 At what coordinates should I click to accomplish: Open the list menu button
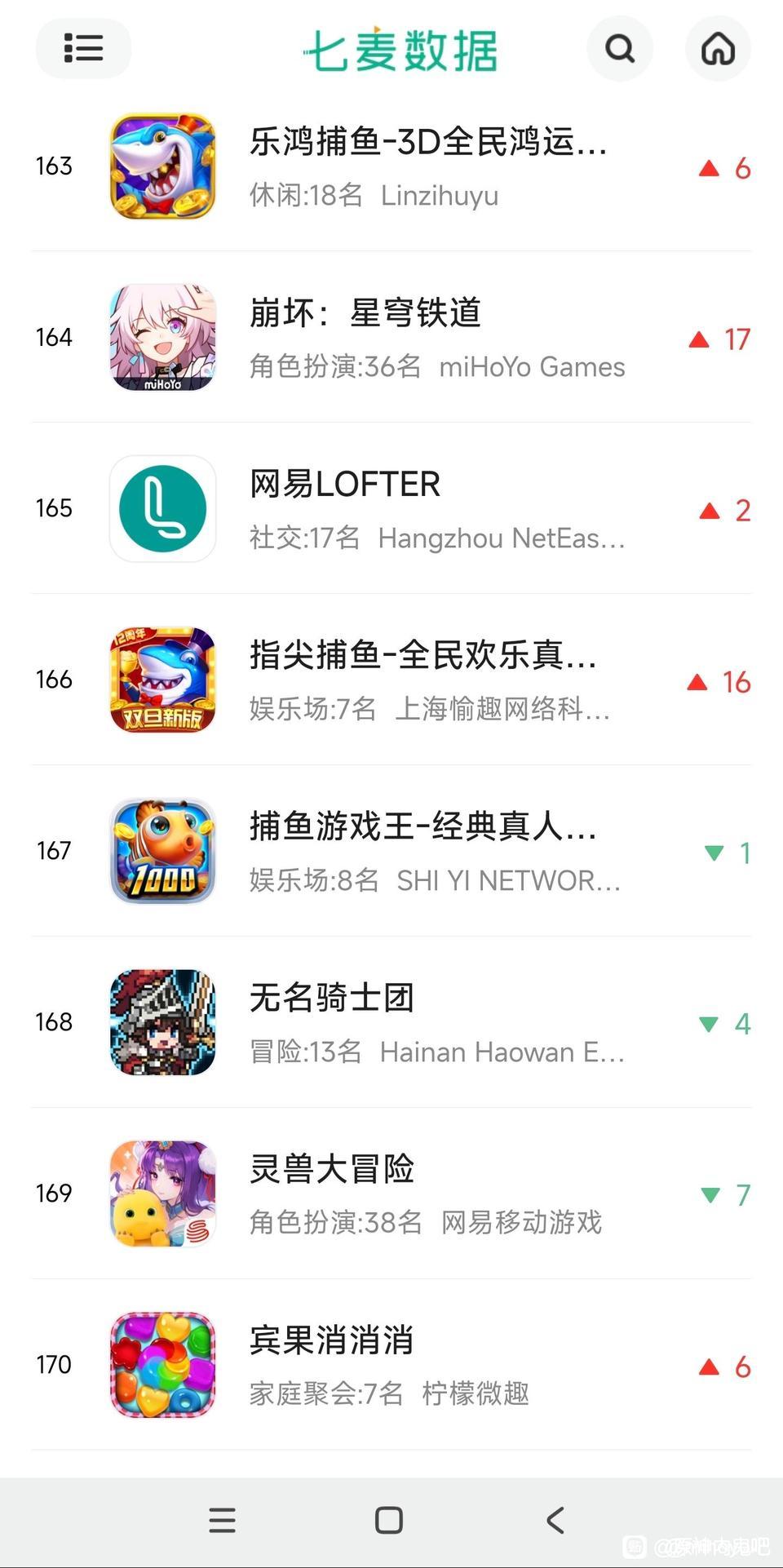pyautogui.click(x=83, y=49)
